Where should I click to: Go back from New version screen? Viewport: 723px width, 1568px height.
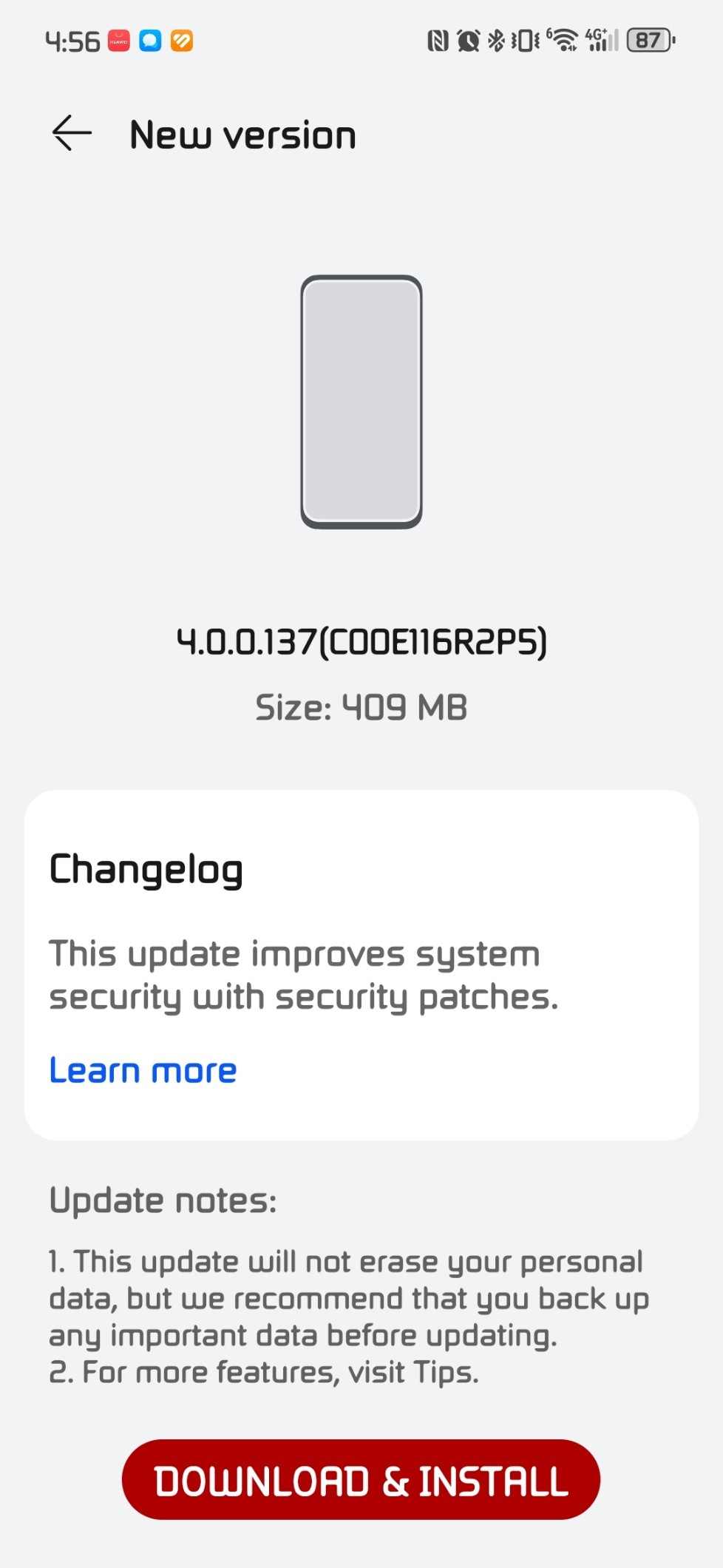(72, 133)
